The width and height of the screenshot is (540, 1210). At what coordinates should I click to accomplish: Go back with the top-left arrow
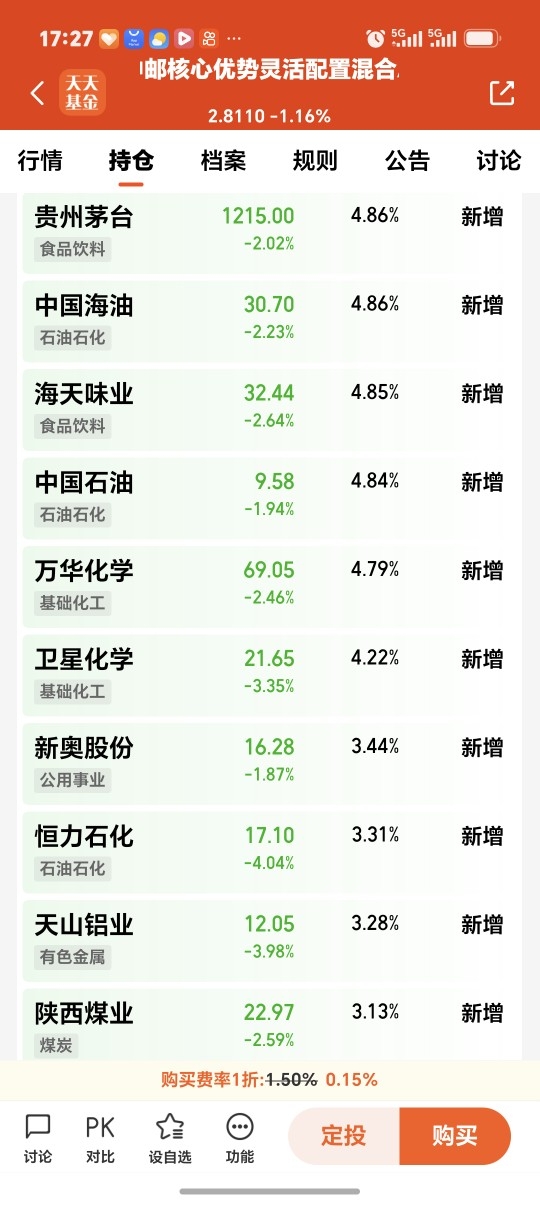point(37,93)
